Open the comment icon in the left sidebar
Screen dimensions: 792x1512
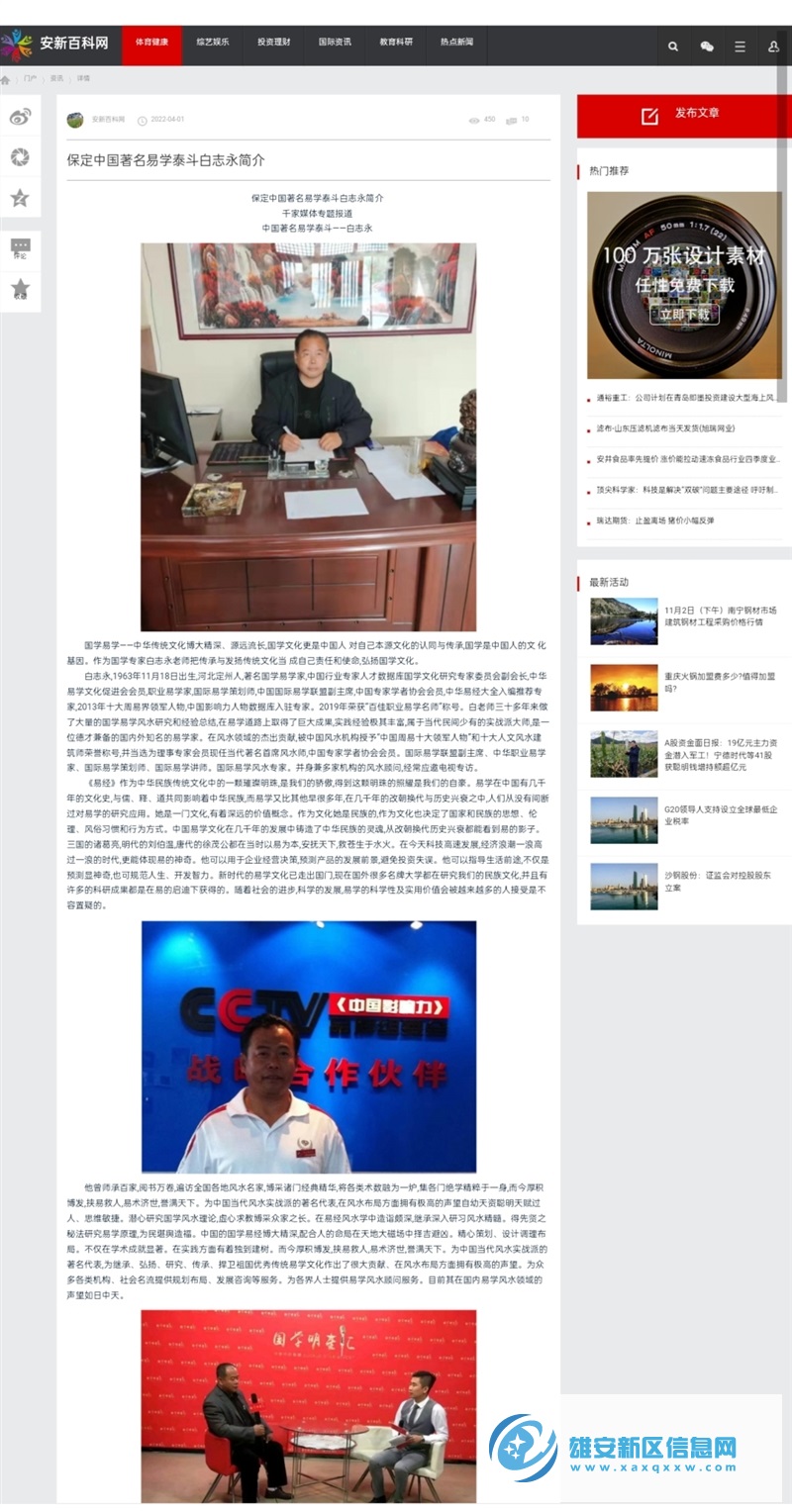pos(20,248)
